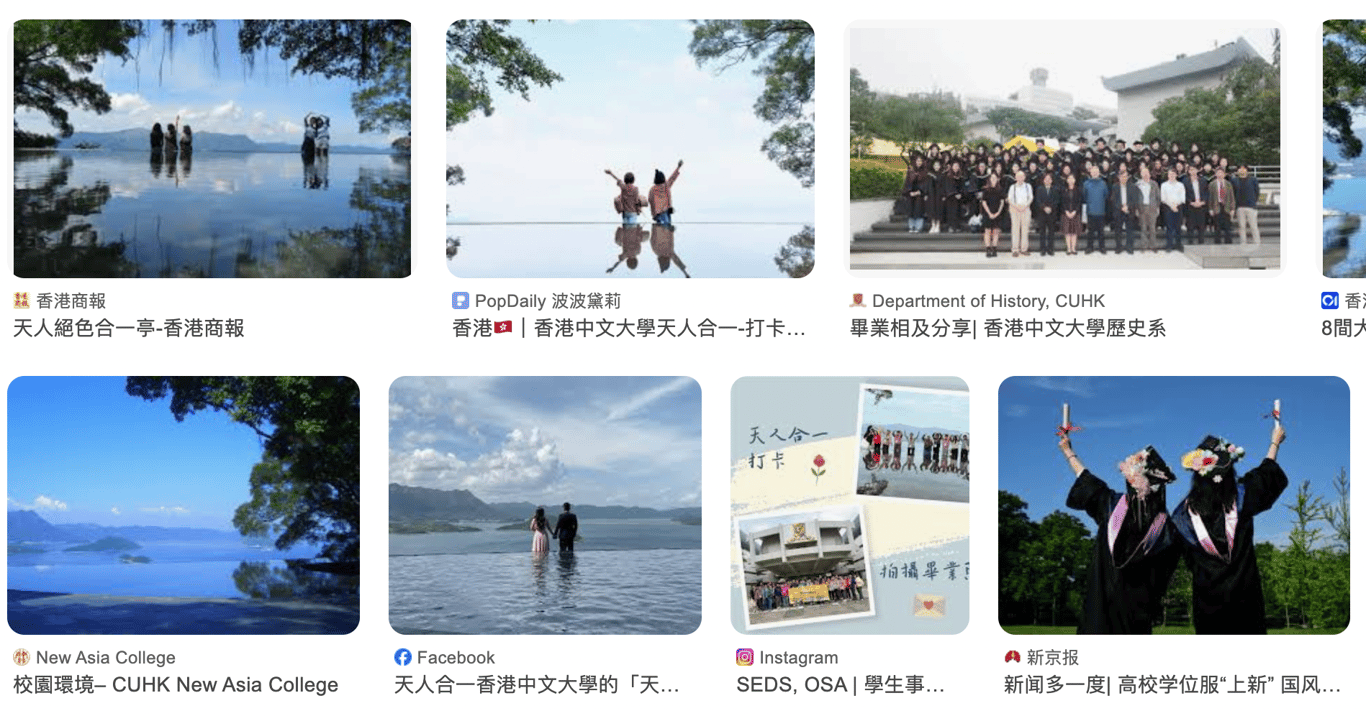The width and height of the screenshot is (1366, 716).
Task: Open the link titled 畢業相及分享| 香港中文大學歷史系
Action: click(1007, 328)
